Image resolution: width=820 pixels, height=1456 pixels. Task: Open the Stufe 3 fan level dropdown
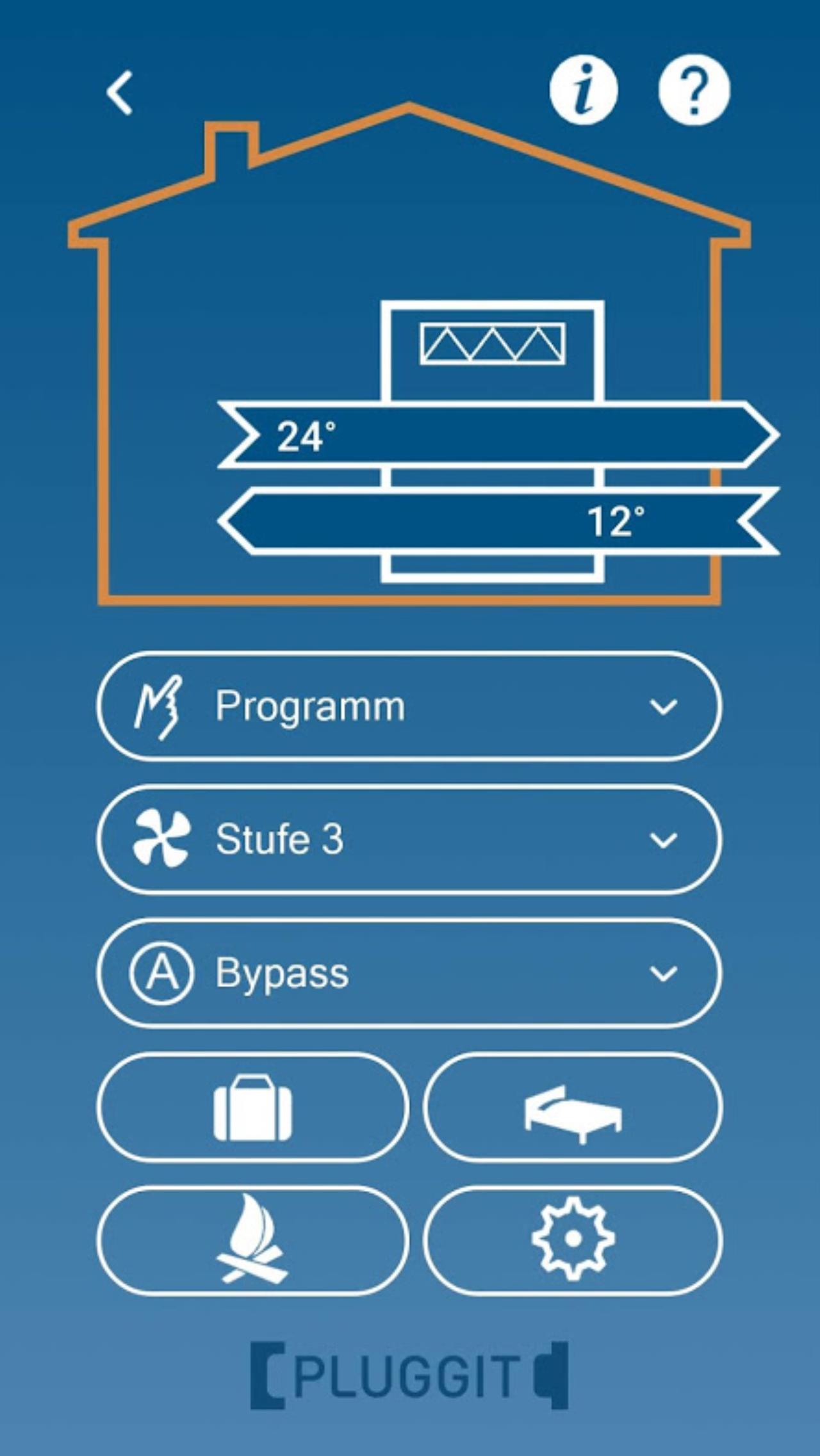(409, 839)
